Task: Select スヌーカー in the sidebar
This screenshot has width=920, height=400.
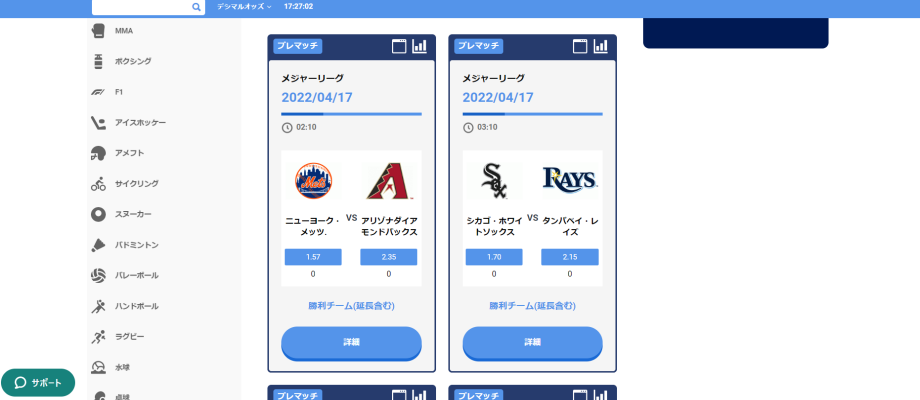Action: pos(133,214)
